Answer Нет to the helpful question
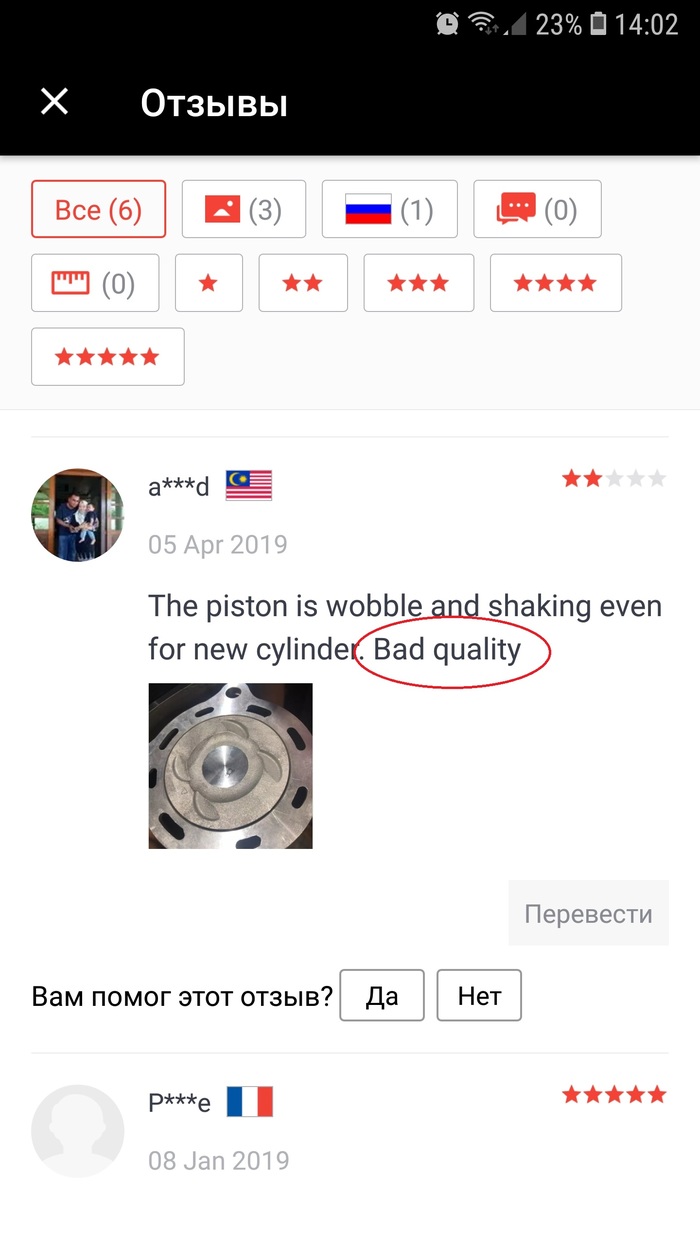700x1244 pixels. 479,996
